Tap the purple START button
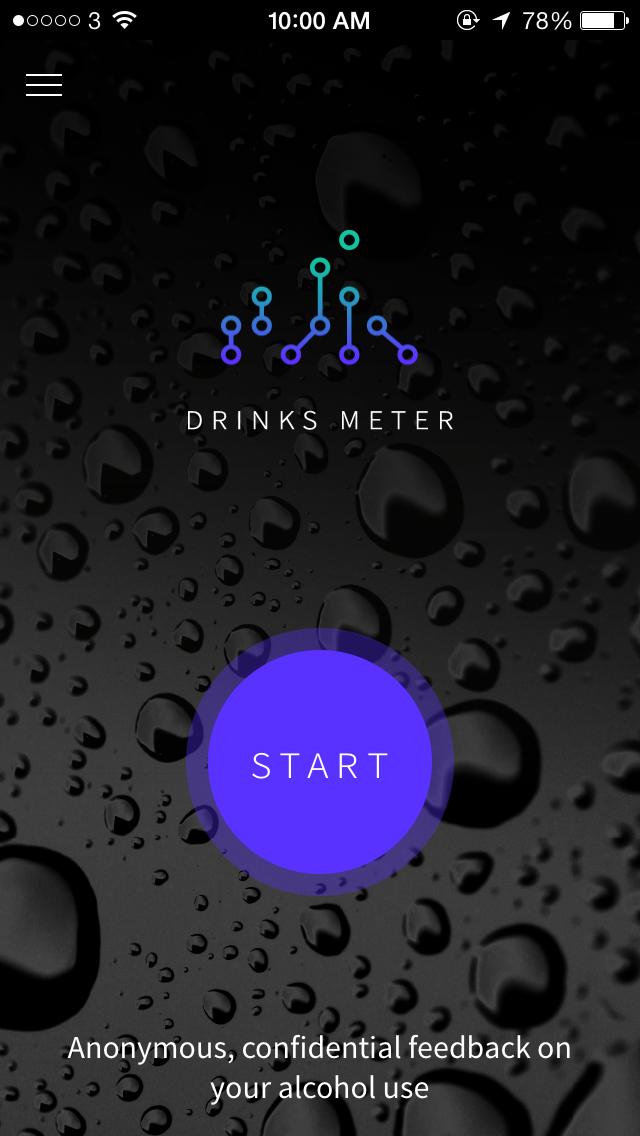The width and height of the screenshot is (640, 1136). tap(320, 764)
